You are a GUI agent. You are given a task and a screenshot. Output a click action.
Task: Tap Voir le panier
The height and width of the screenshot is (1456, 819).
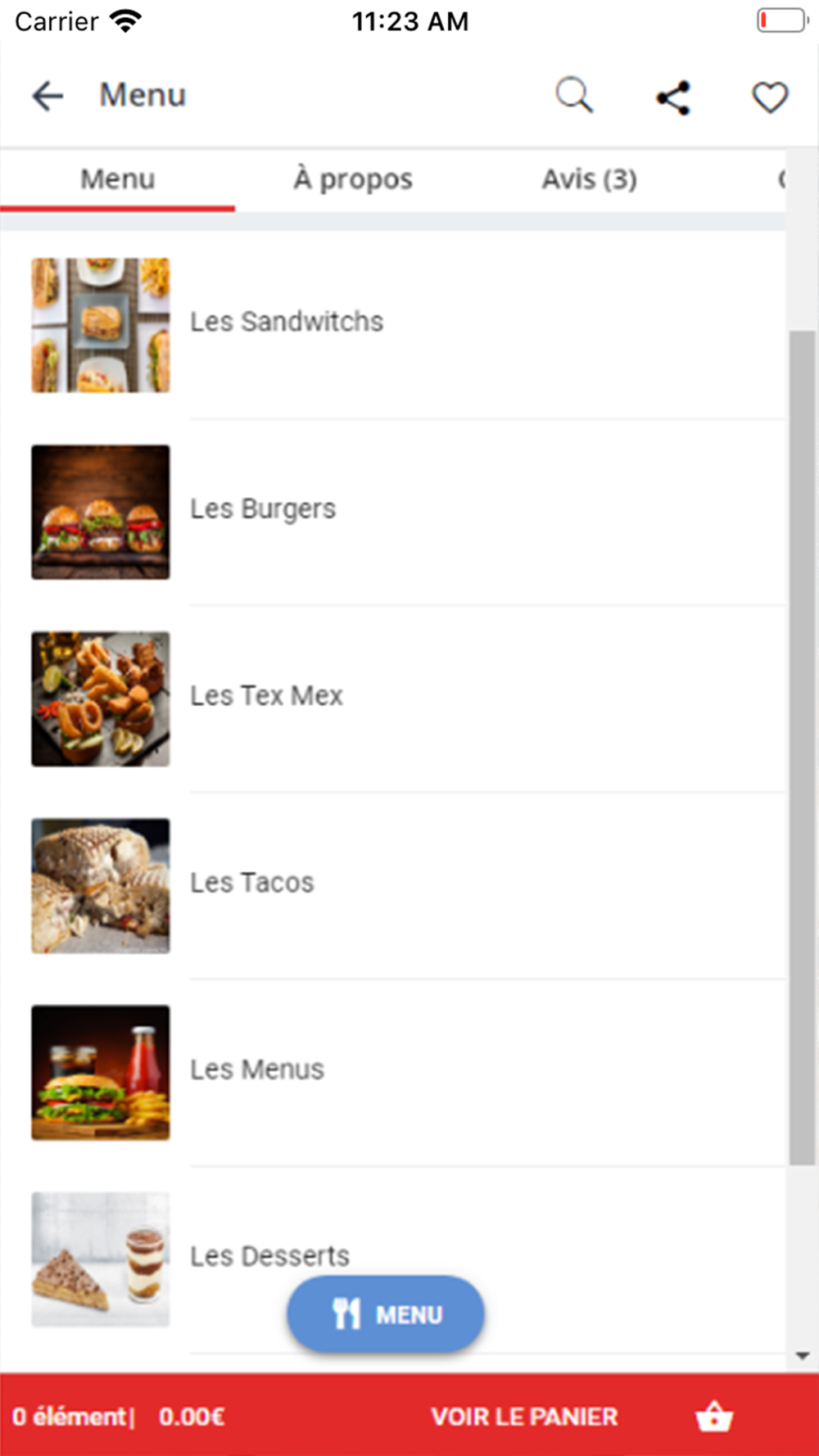click(525, 1417)
